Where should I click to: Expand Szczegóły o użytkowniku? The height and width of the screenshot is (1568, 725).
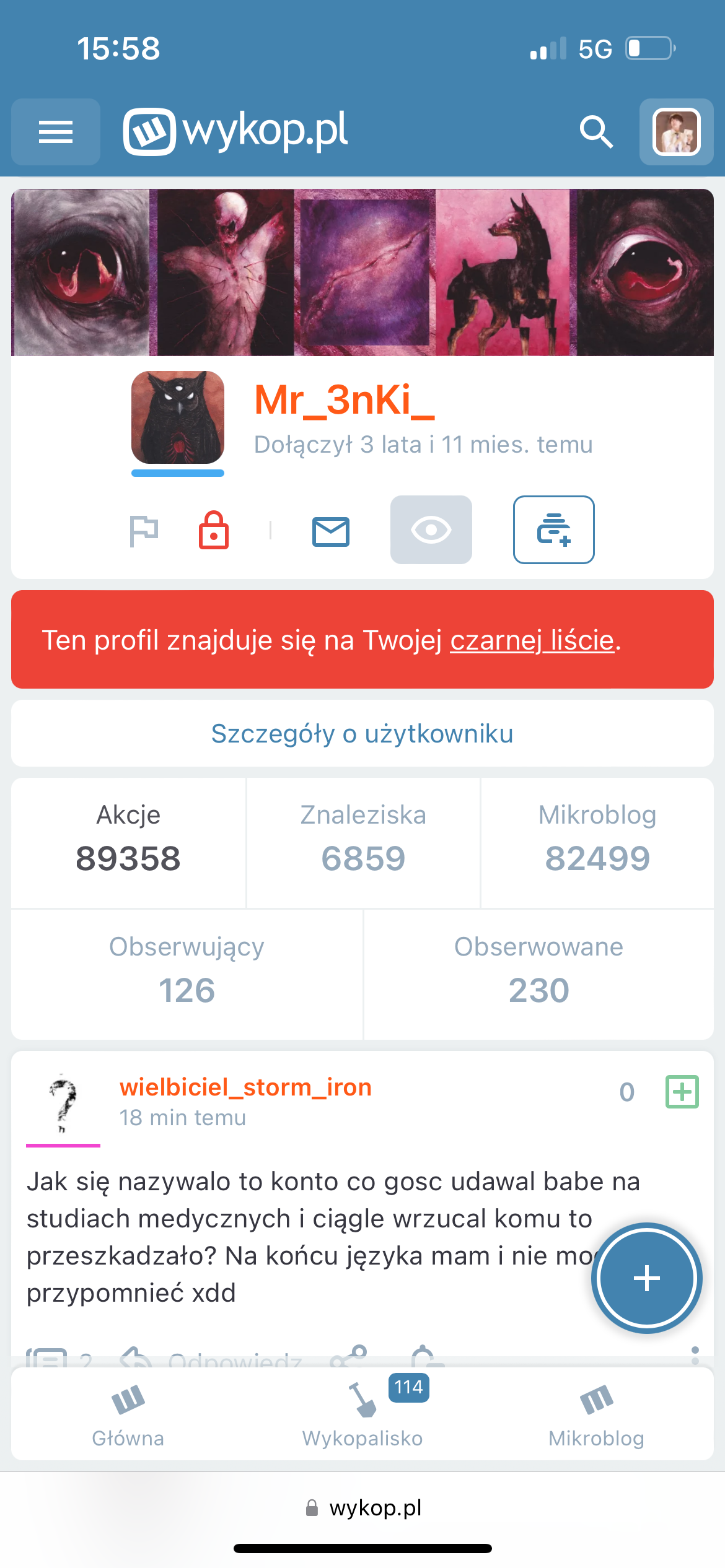(362, 734)
